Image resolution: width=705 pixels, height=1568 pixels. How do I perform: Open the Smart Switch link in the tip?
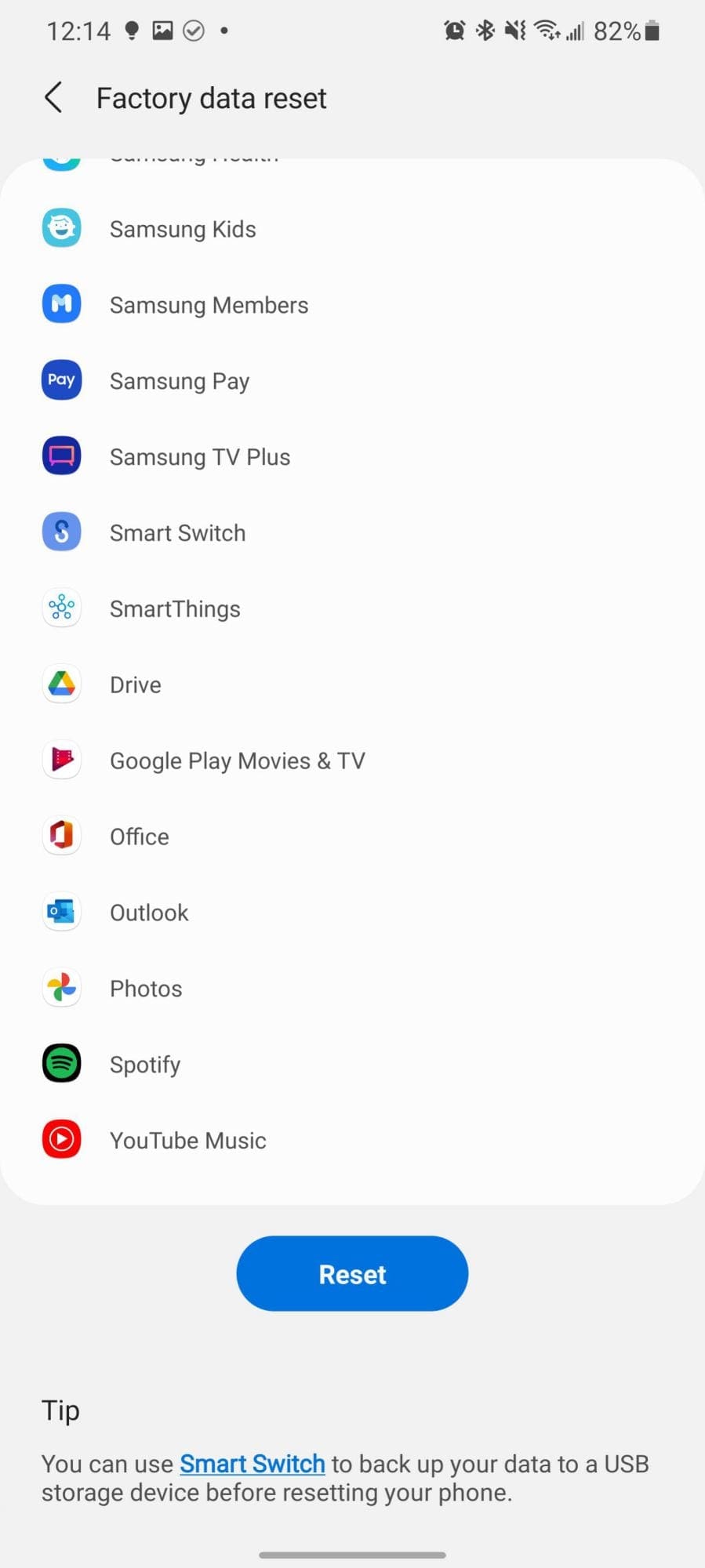(x=252, y=1464)
